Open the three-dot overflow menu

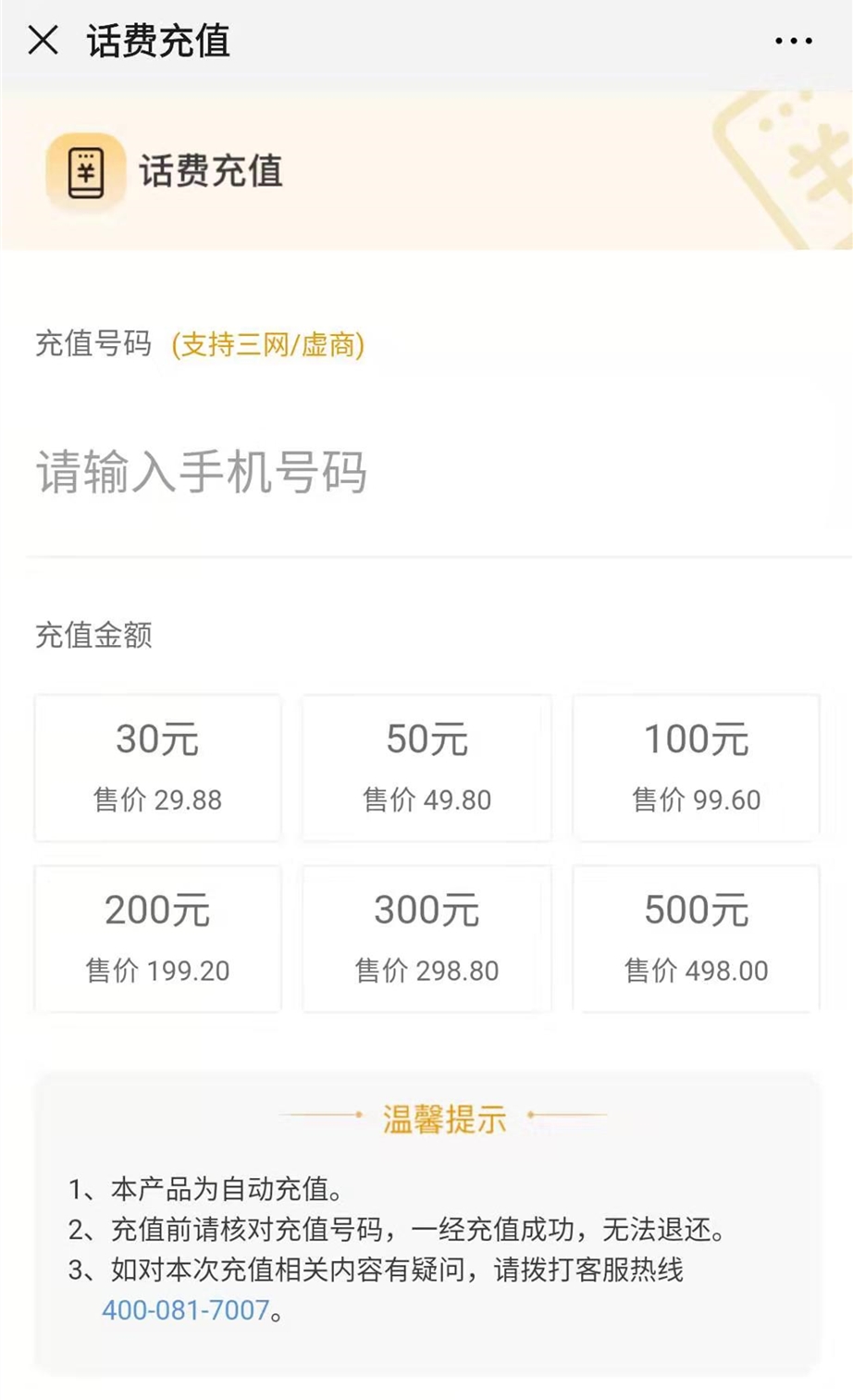coord(793,42)
